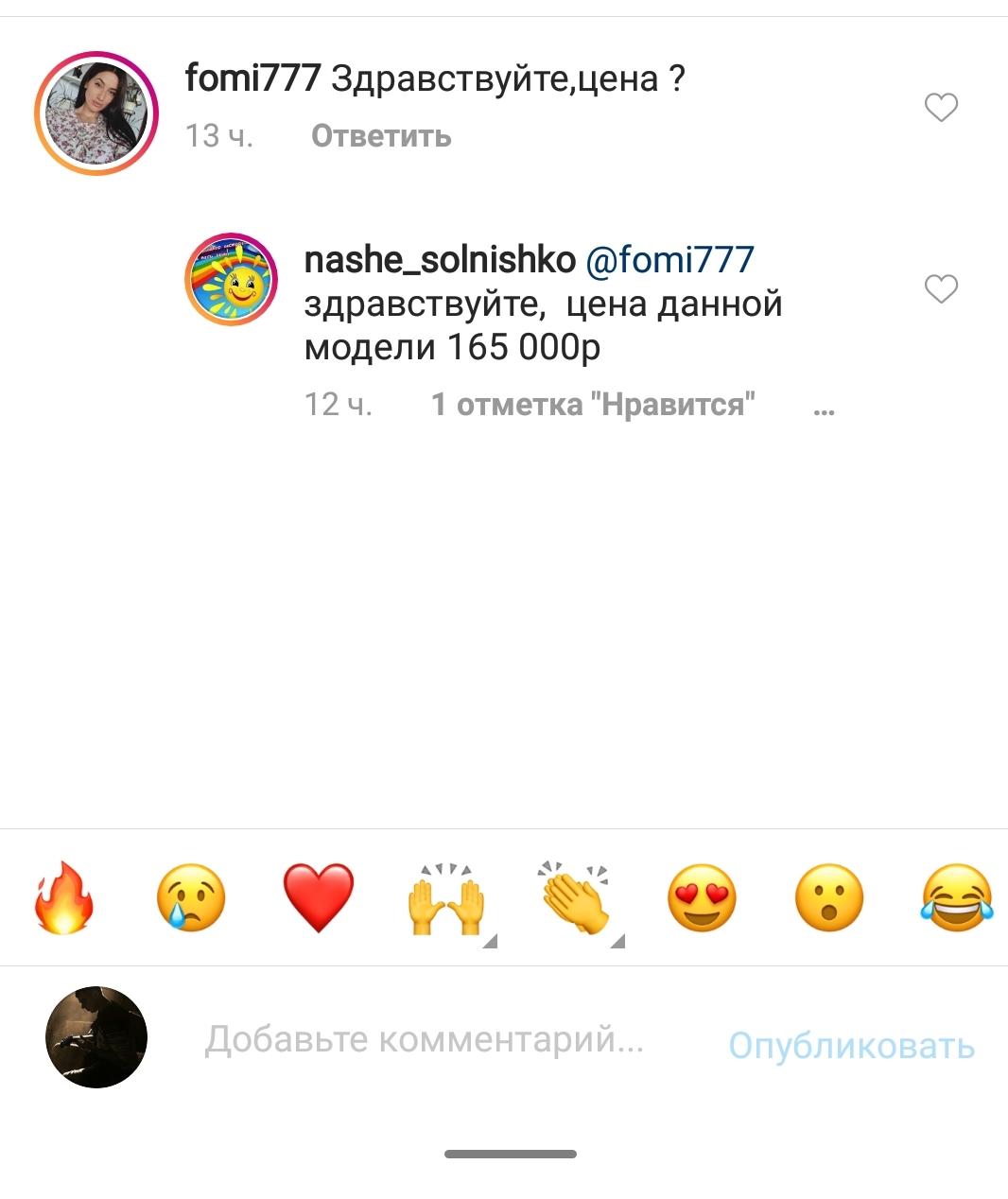Tap Опубликовать to post the comment
Screen dimensions: 1008x1199
[x=851, y=1046]
